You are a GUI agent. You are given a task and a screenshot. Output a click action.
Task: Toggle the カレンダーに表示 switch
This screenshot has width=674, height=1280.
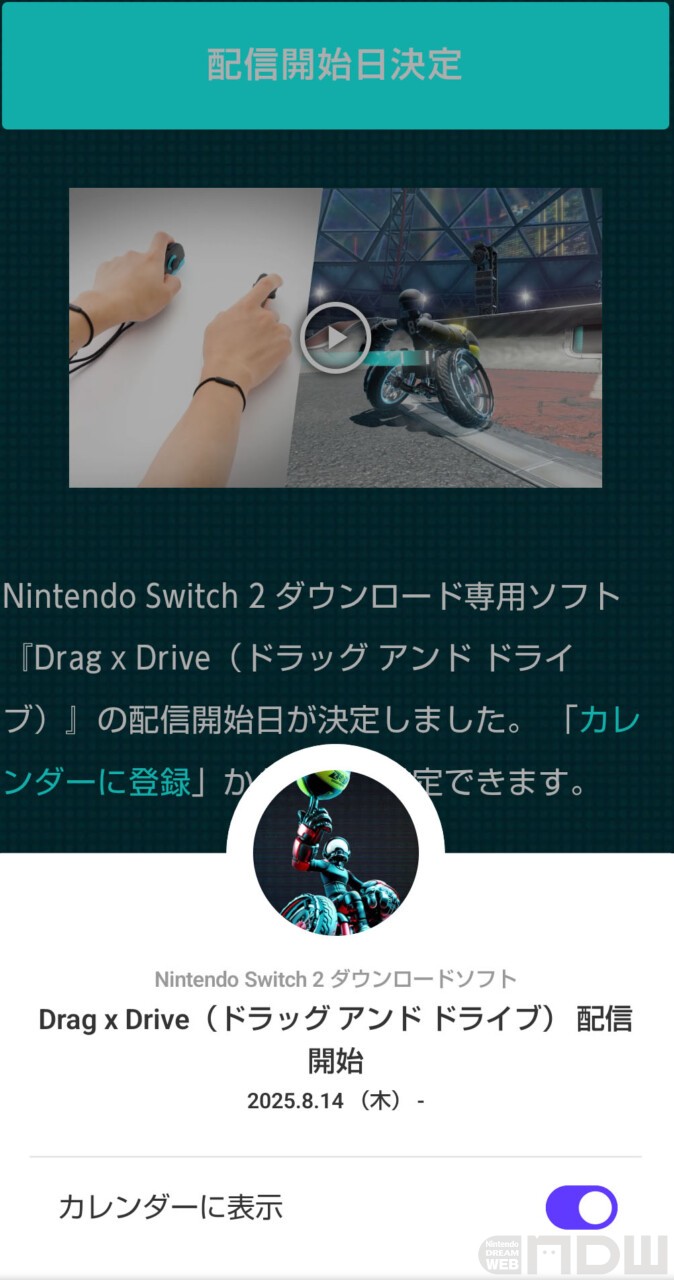click(x=581, y=1207)
